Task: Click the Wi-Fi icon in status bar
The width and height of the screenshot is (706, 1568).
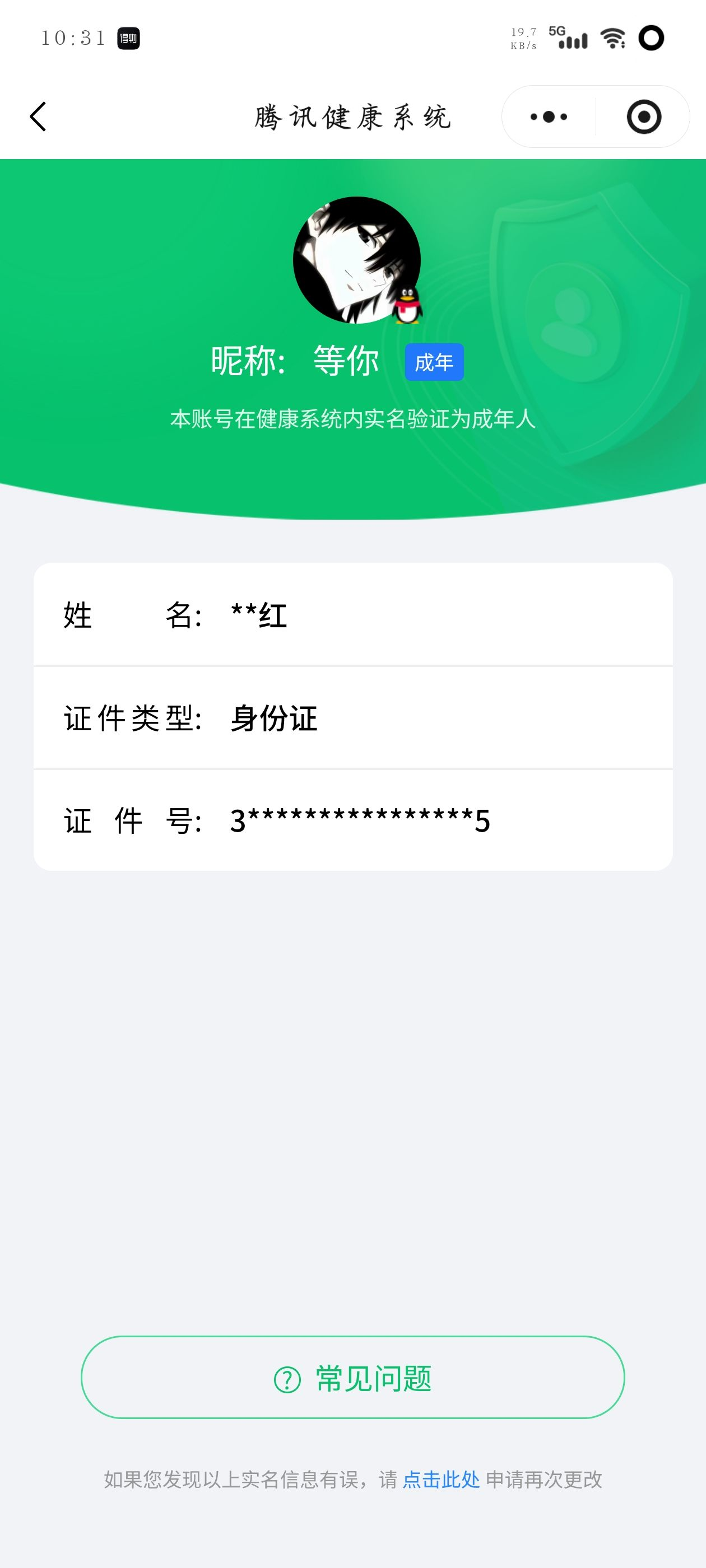Action: tap(612, 38)
